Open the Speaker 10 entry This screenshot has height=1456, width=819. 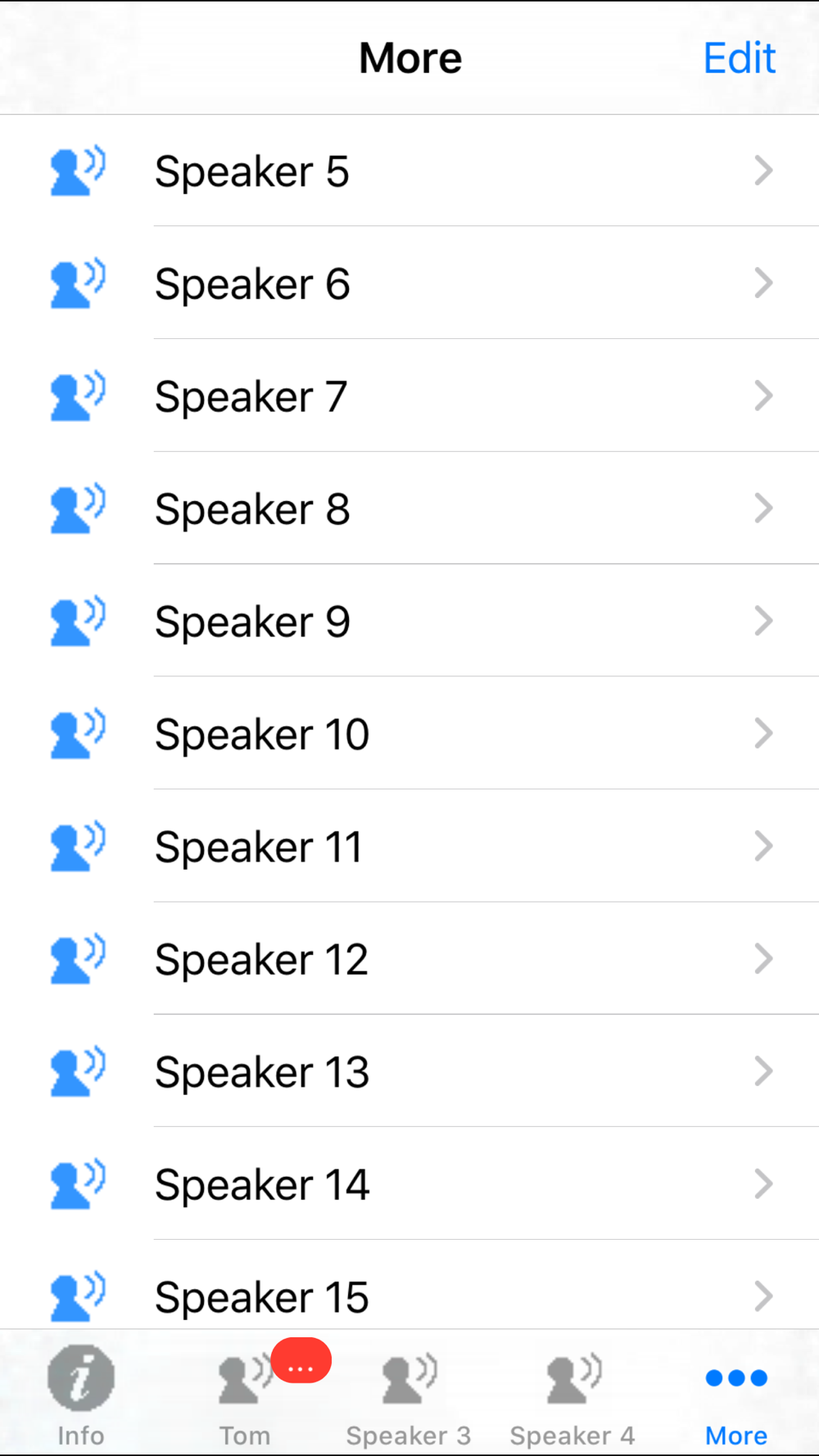click(x=409, y=734)
